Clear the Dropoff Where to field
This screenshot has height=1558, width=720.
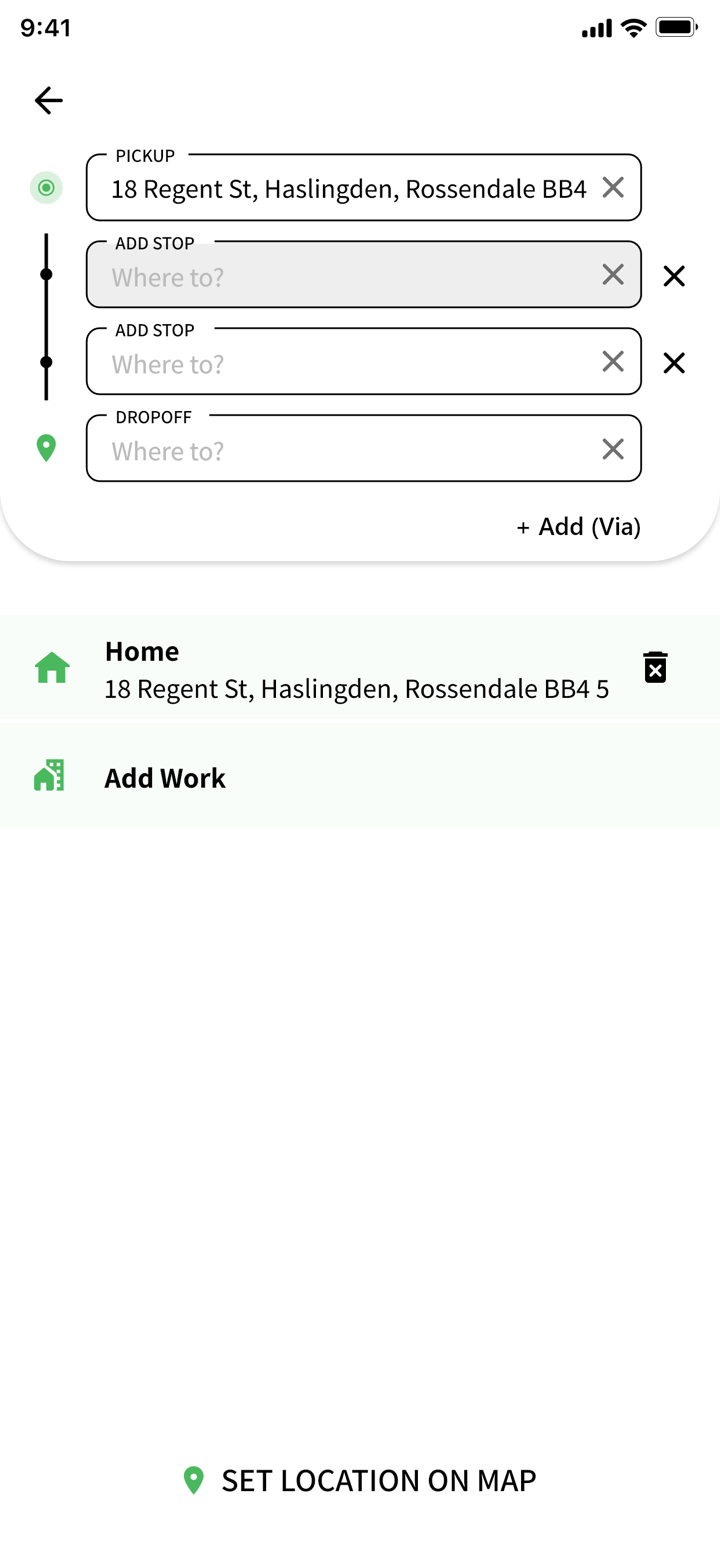[x=612, y=449]
